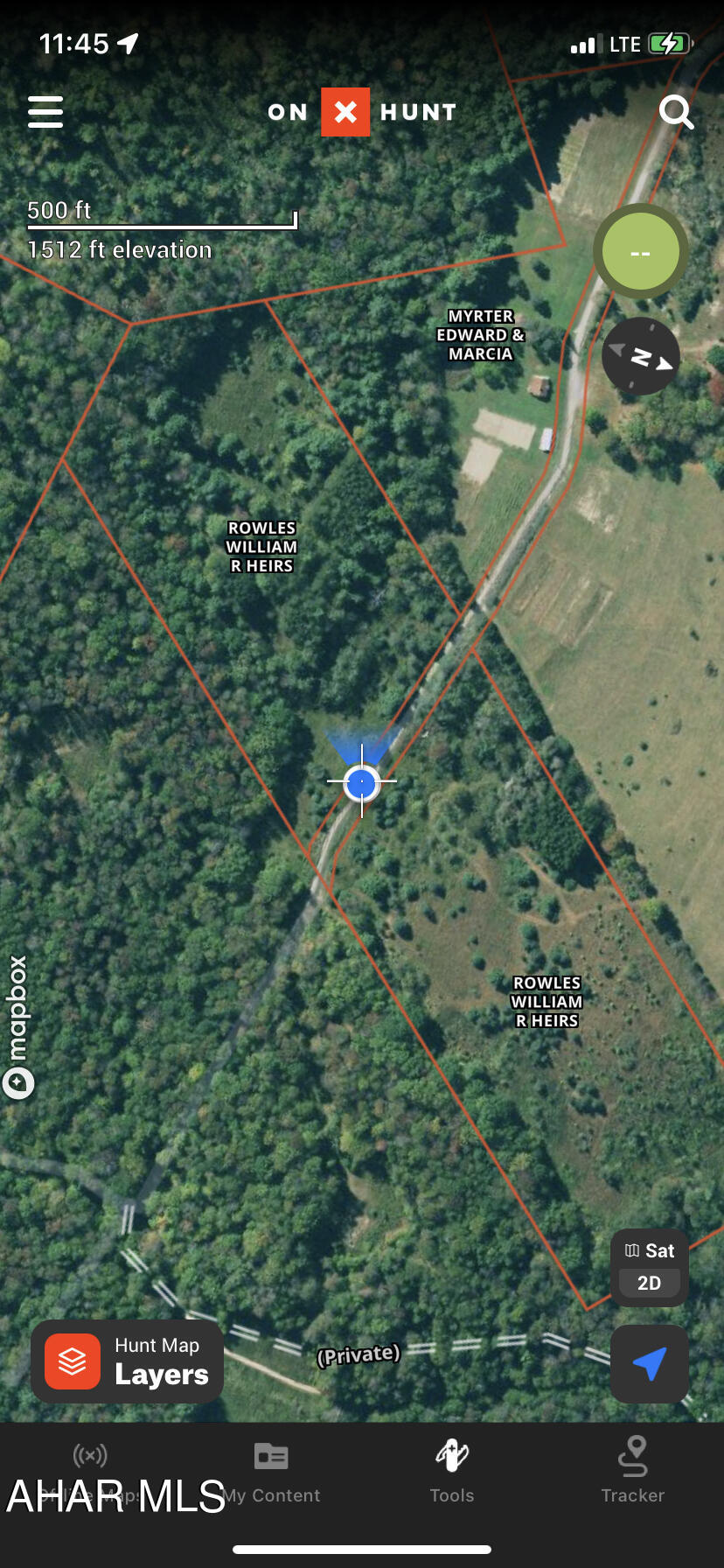Tap the compass to reorient map
724x1568 pixels.
[x=641, y=356]
